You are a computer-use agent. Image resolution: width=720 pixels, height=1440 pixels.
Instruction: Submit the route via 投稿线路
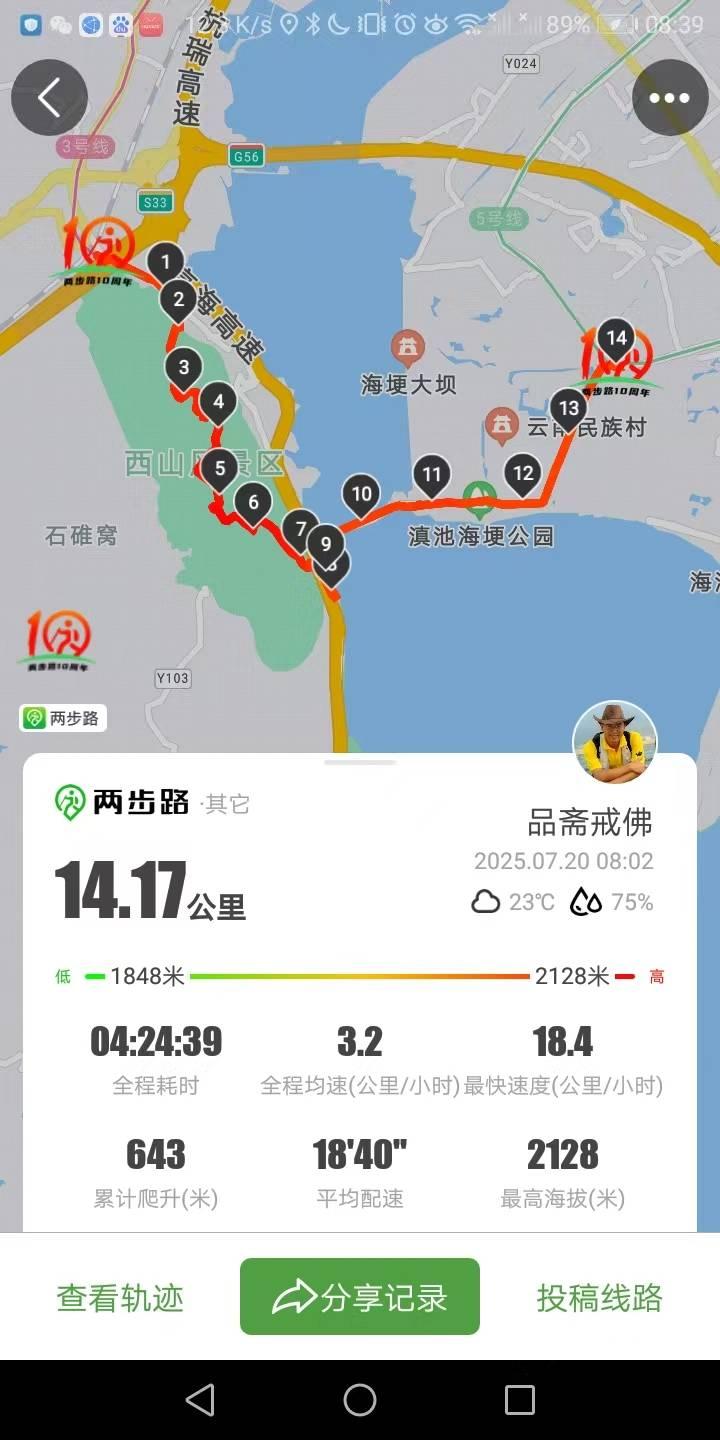point(599,1297)
